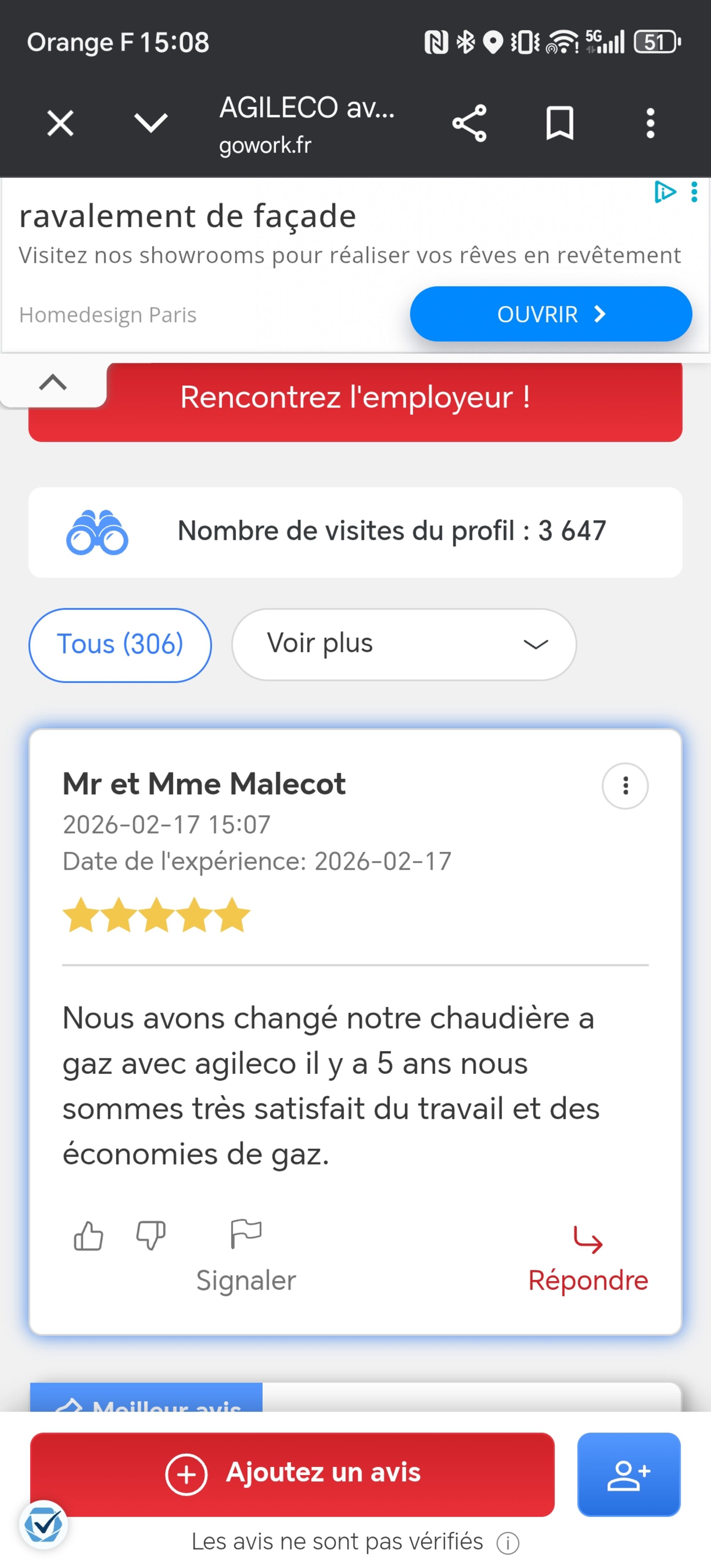Tap Ajoutez un avis to add review
The height and width of the screenshot is (1568, 711).
coord(292,1474)
